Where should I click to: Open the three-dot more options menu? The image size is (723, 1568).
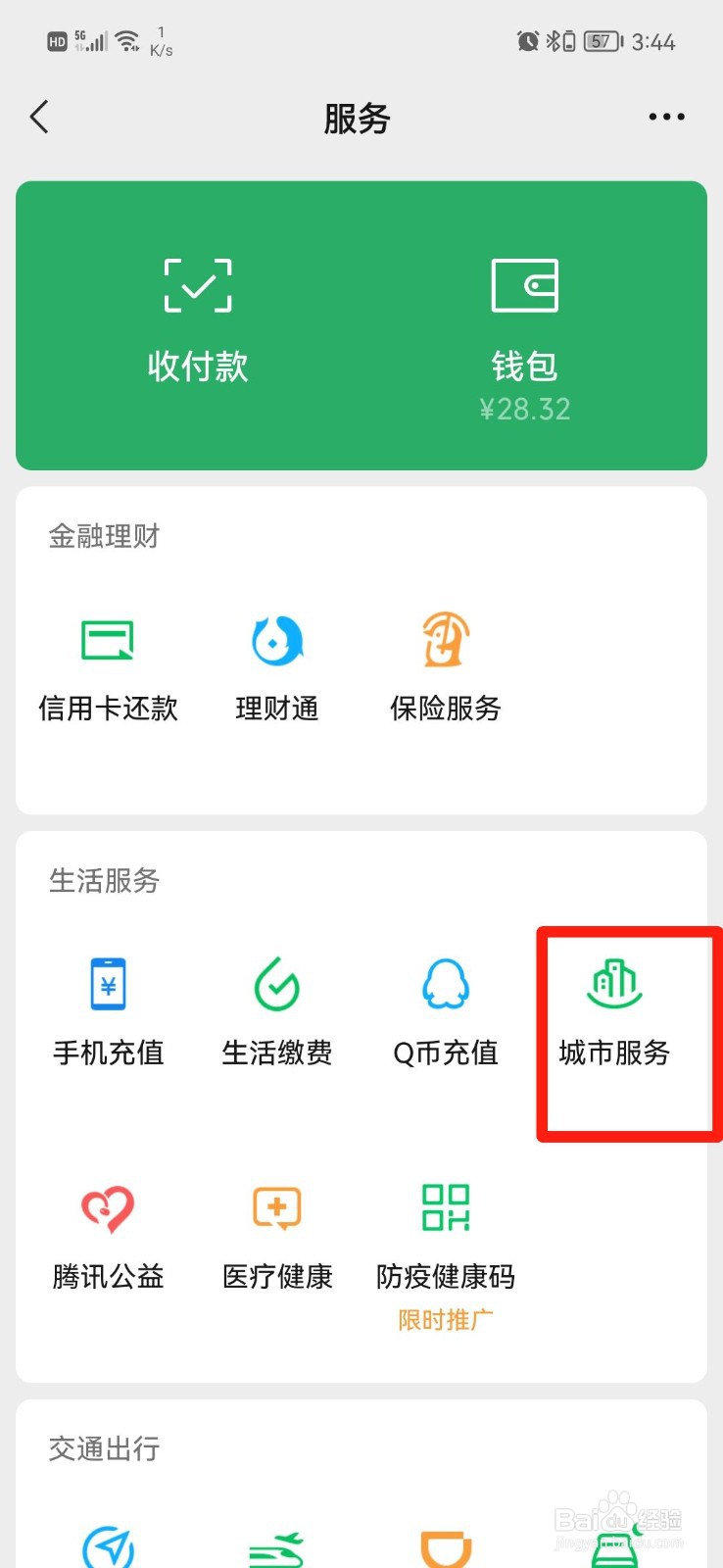(665, 117)
